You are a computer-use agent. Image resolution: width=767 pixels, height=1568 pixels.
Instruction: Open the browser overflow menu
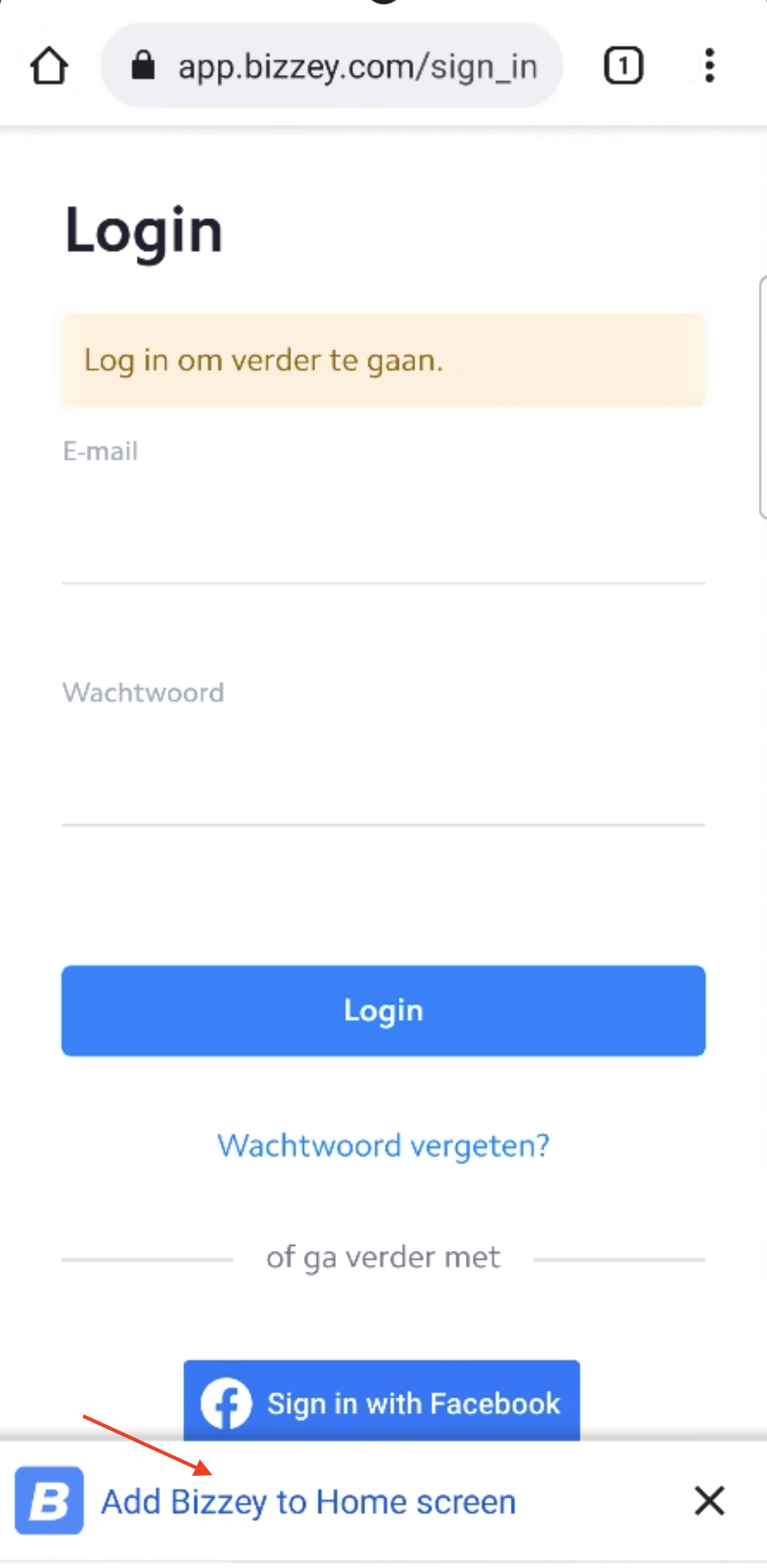coord(709,66)
